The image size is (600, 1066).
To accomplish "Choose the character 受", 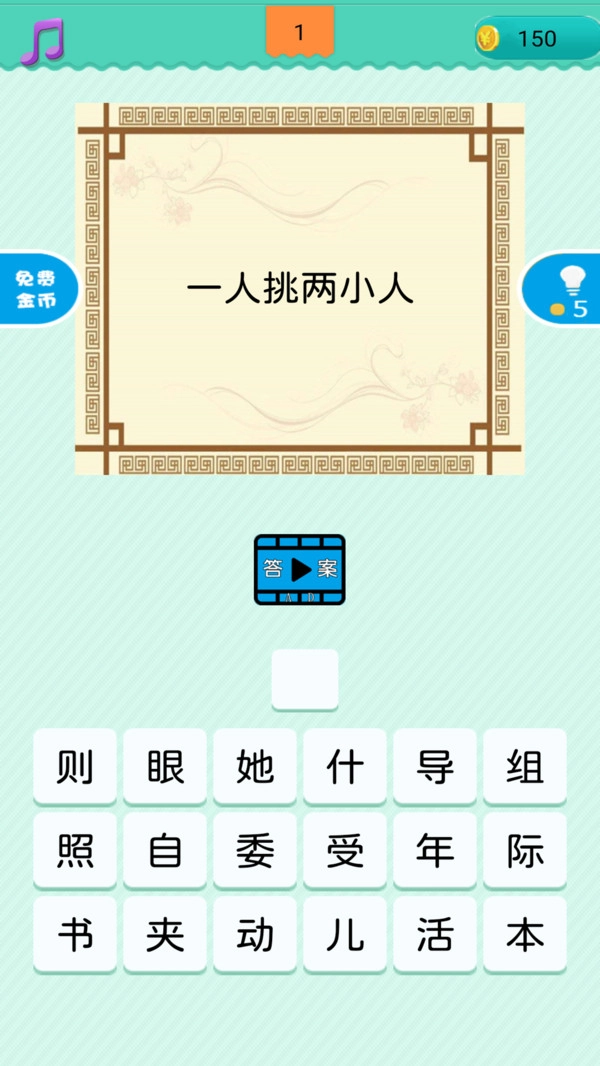I will click(x=345, y=851).
